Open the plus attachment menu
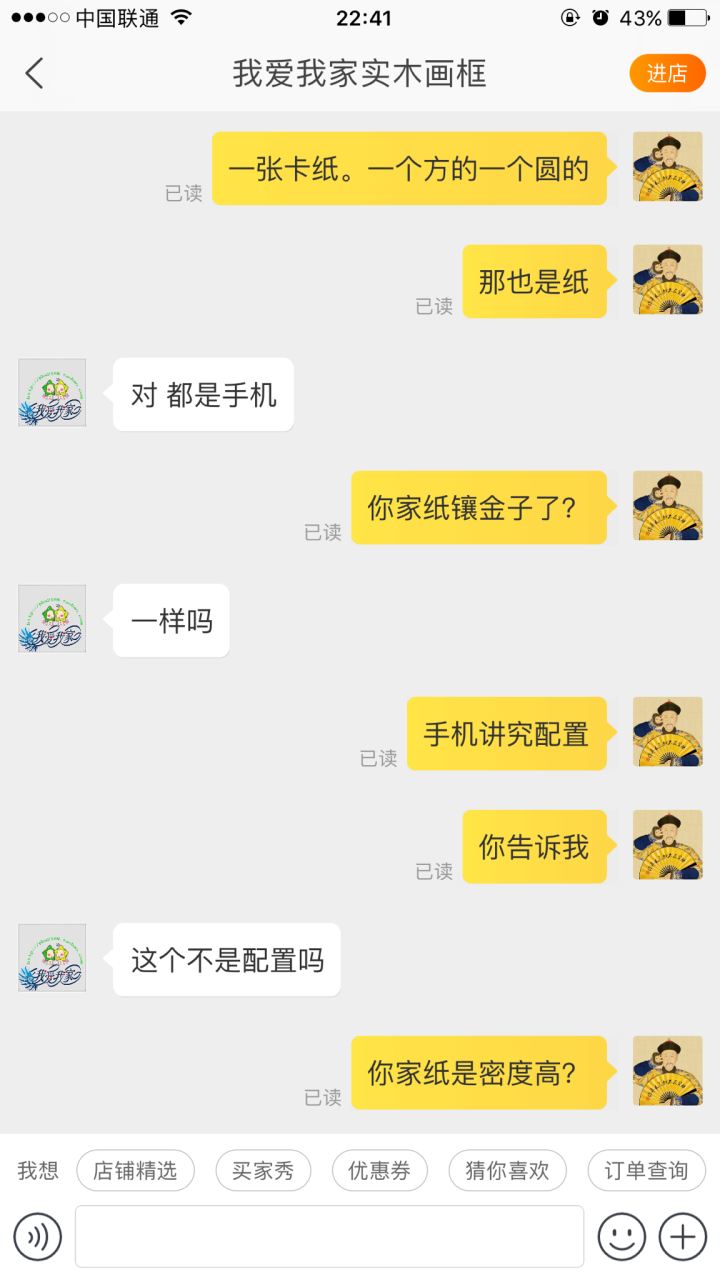Screen dimensions: 720x1280 coord(683,1237)
